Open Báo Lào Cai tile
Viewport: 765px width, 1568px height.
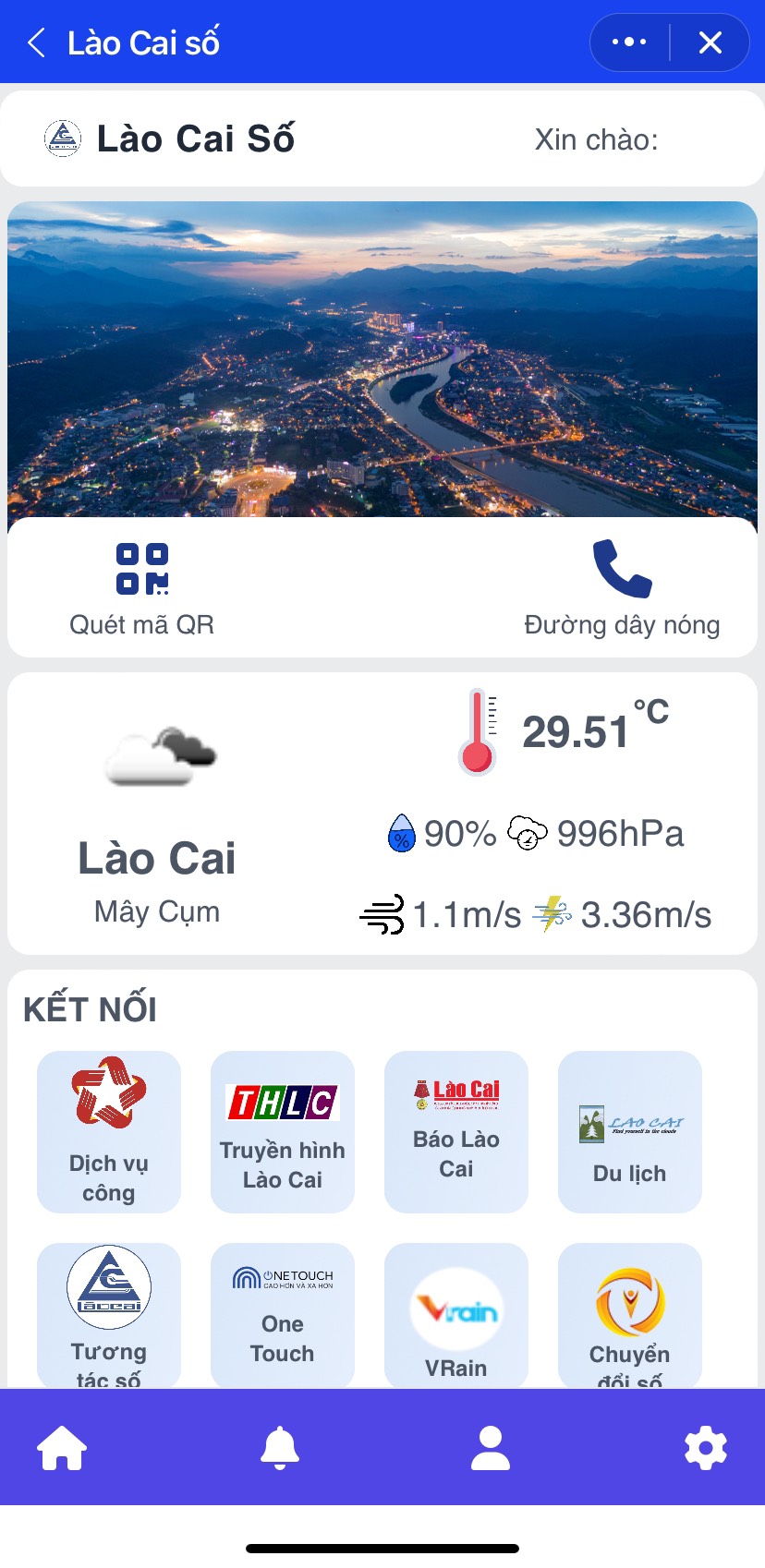click(x=456, y=1131)
